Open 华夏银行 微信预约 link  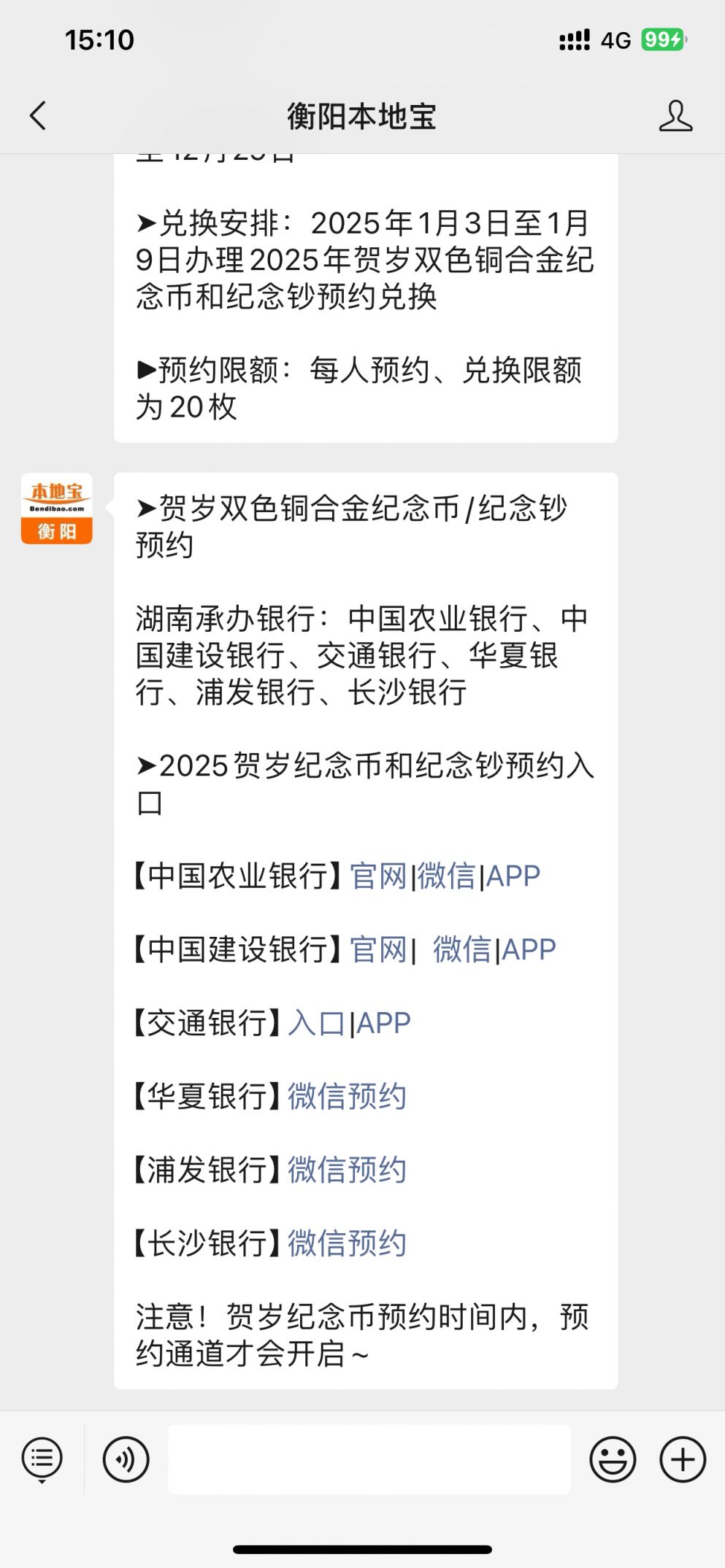[x=347, y=1097]
